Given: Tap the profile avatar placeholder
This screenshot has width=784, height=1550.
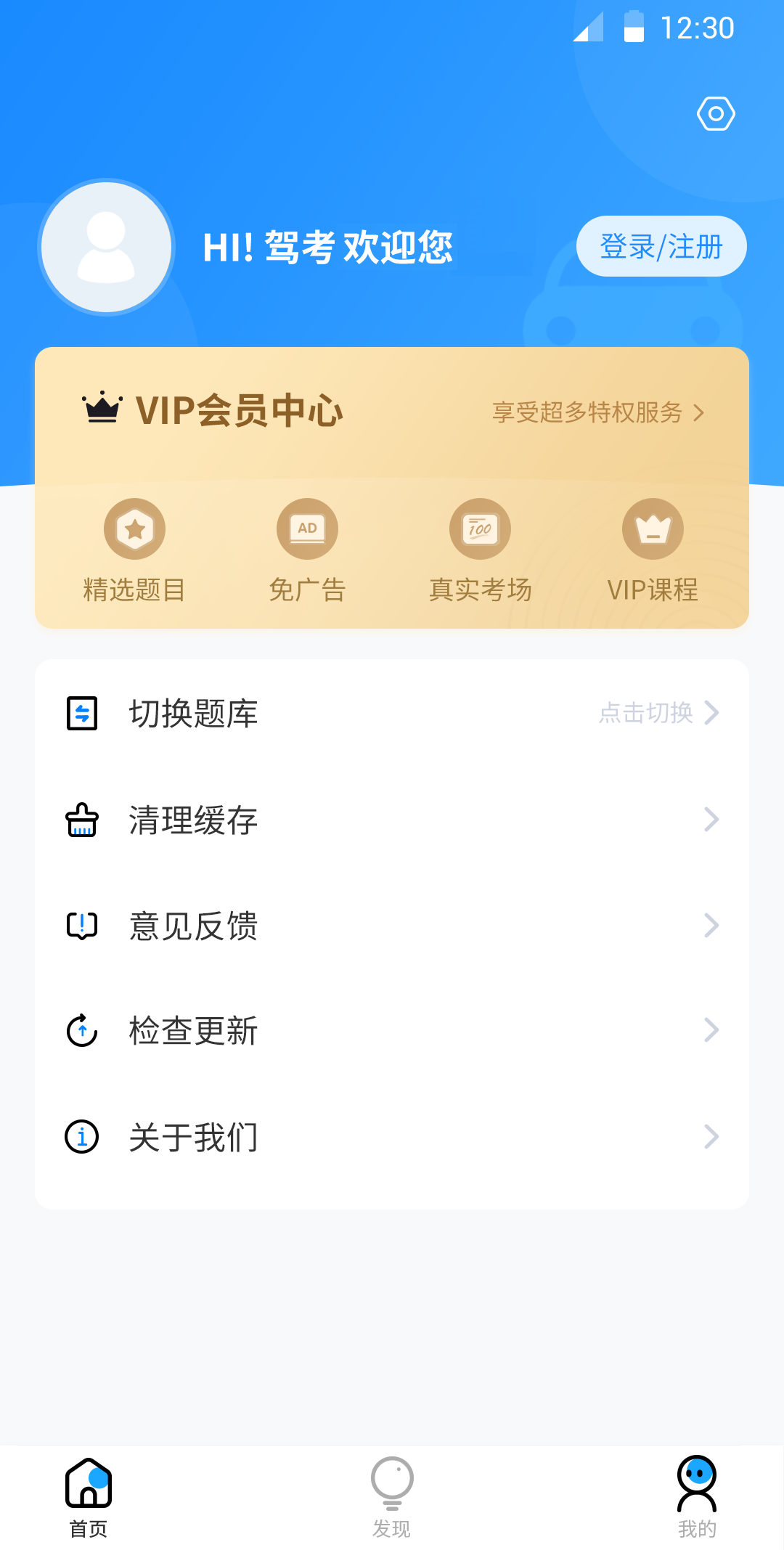Looking at the screenshot, I should [x=106, y=247].
